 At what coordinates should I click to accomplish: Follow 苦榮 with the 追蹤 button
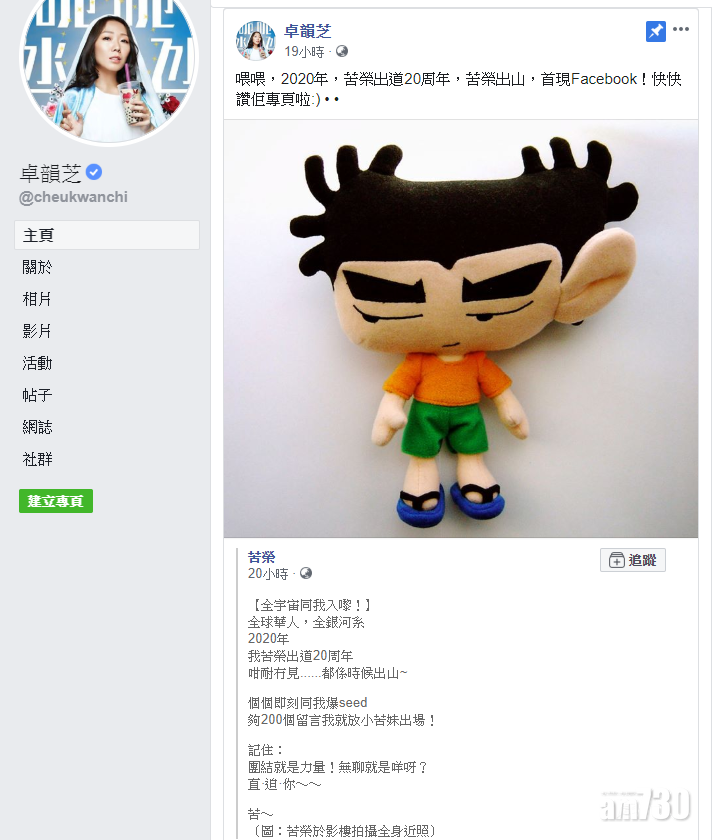633,560
